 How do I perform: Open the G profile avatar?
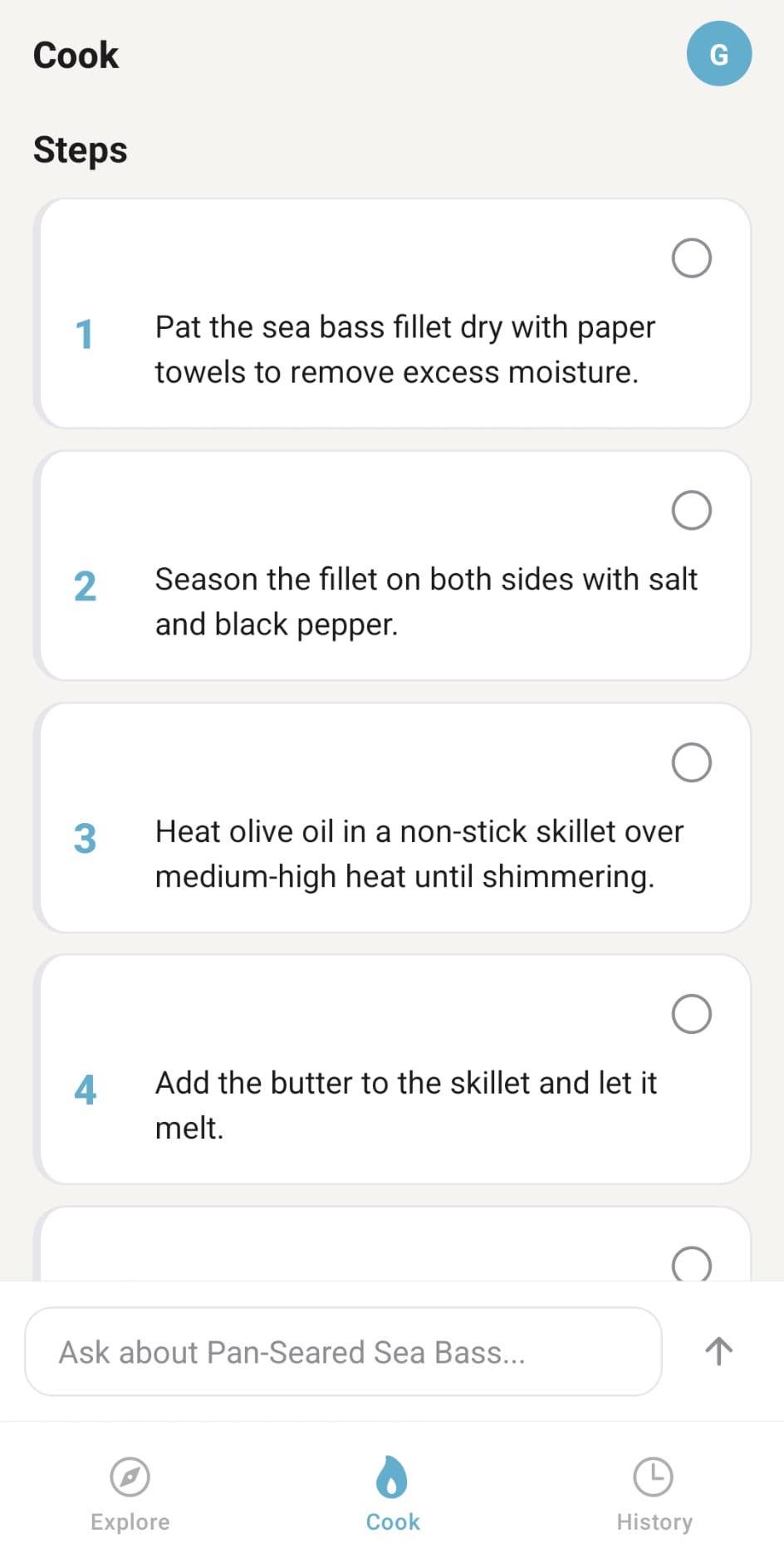point(718,54)
